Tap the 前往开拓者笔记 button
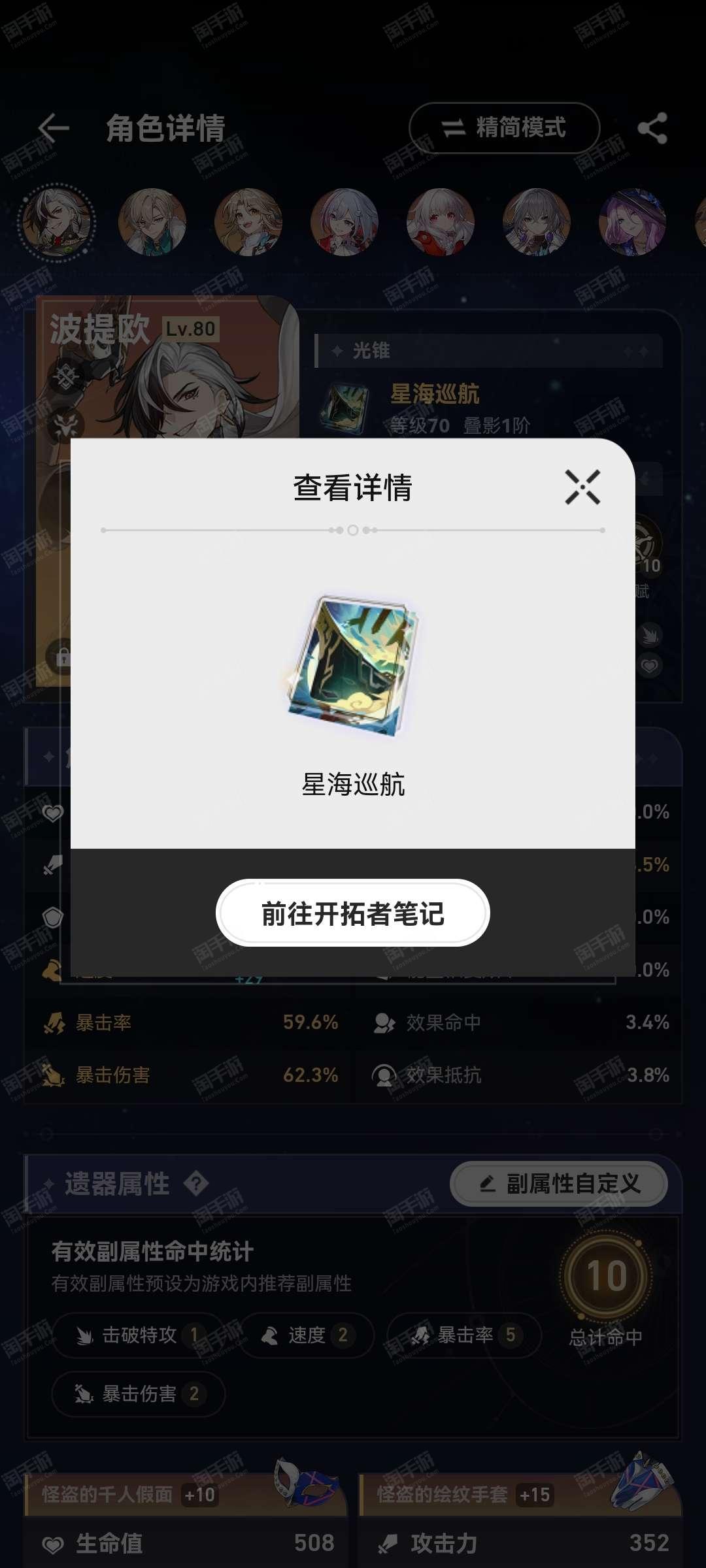 pyautogui.click(x=353, y=913)
